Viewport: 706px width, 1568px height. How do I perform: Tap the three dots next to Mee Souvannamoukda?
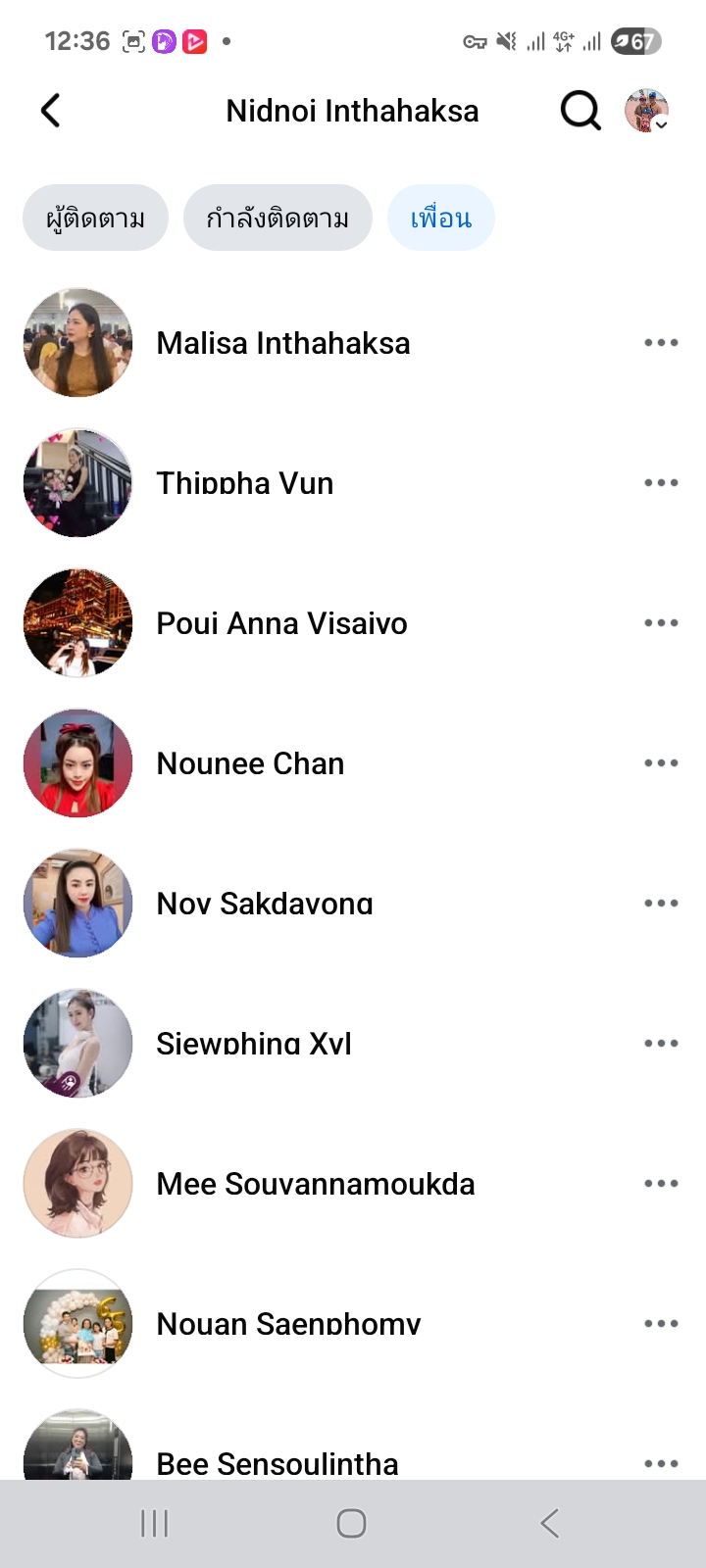click(x=661, y=1184)
